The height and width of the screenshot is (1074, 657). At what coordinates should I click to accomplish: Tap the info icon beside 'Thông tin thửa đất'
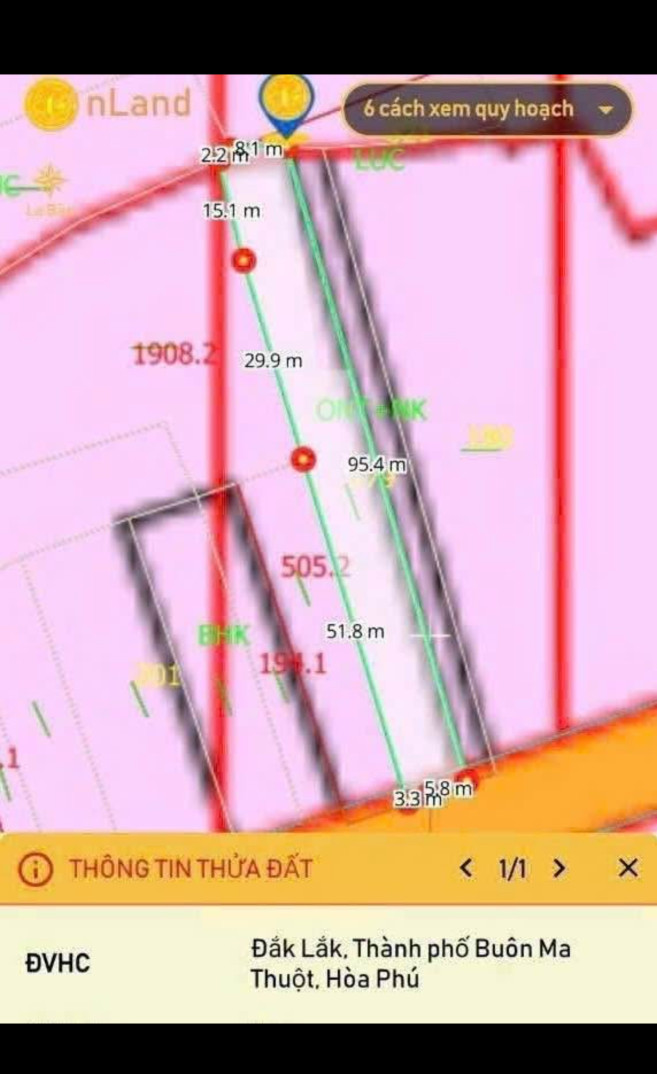tap(36, 868)
